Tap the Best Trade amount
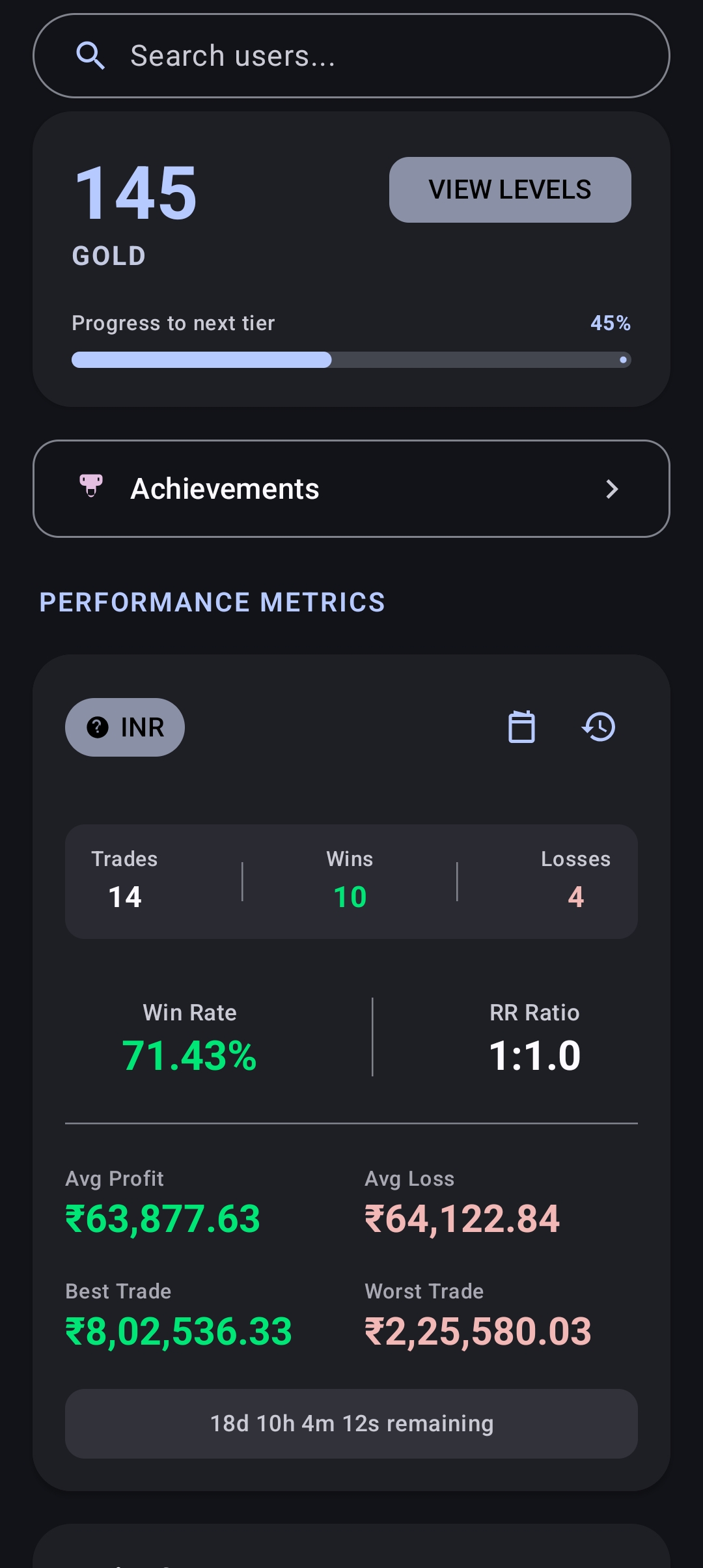 pyautogui.click(x=178, y=1330)
